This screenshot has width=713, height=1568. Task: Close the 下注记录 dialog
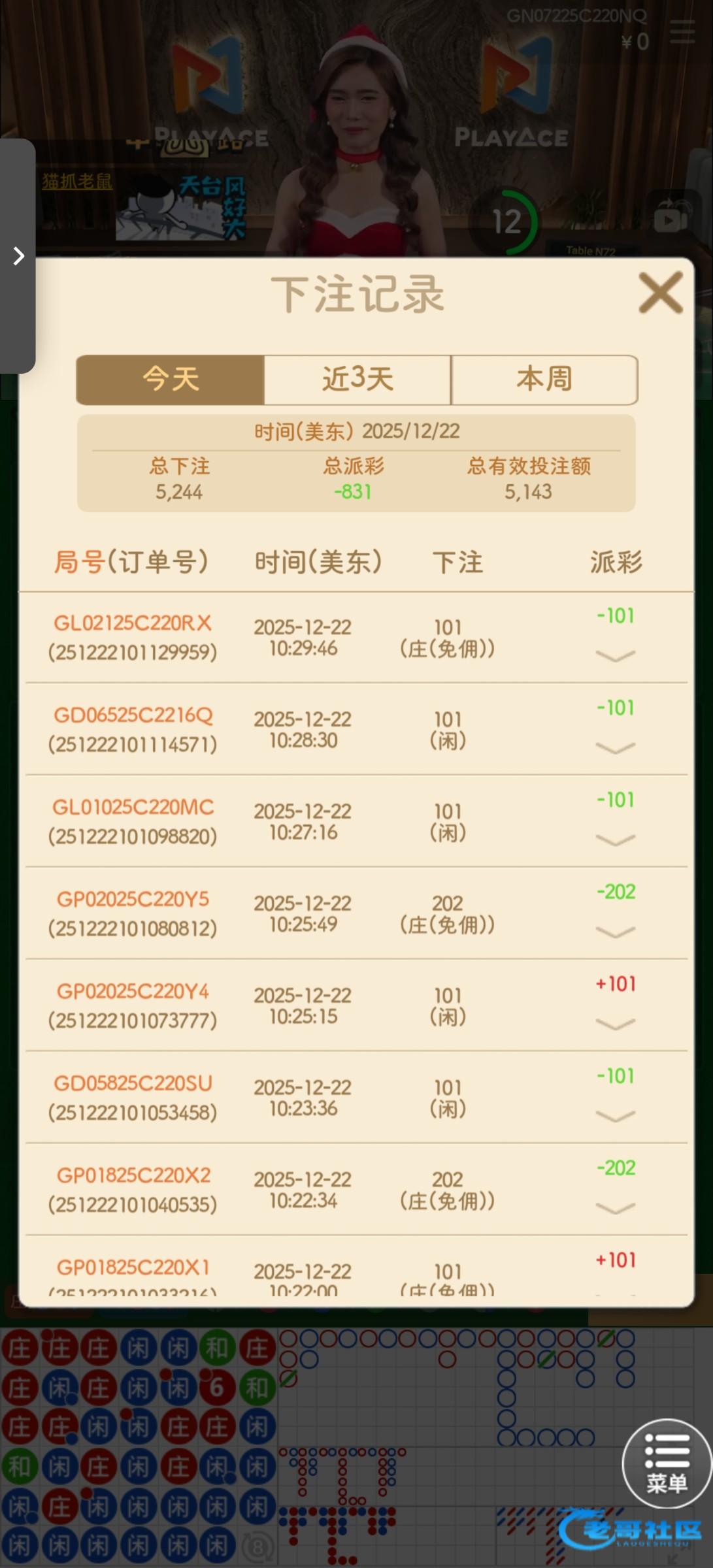tap(660, 293)
